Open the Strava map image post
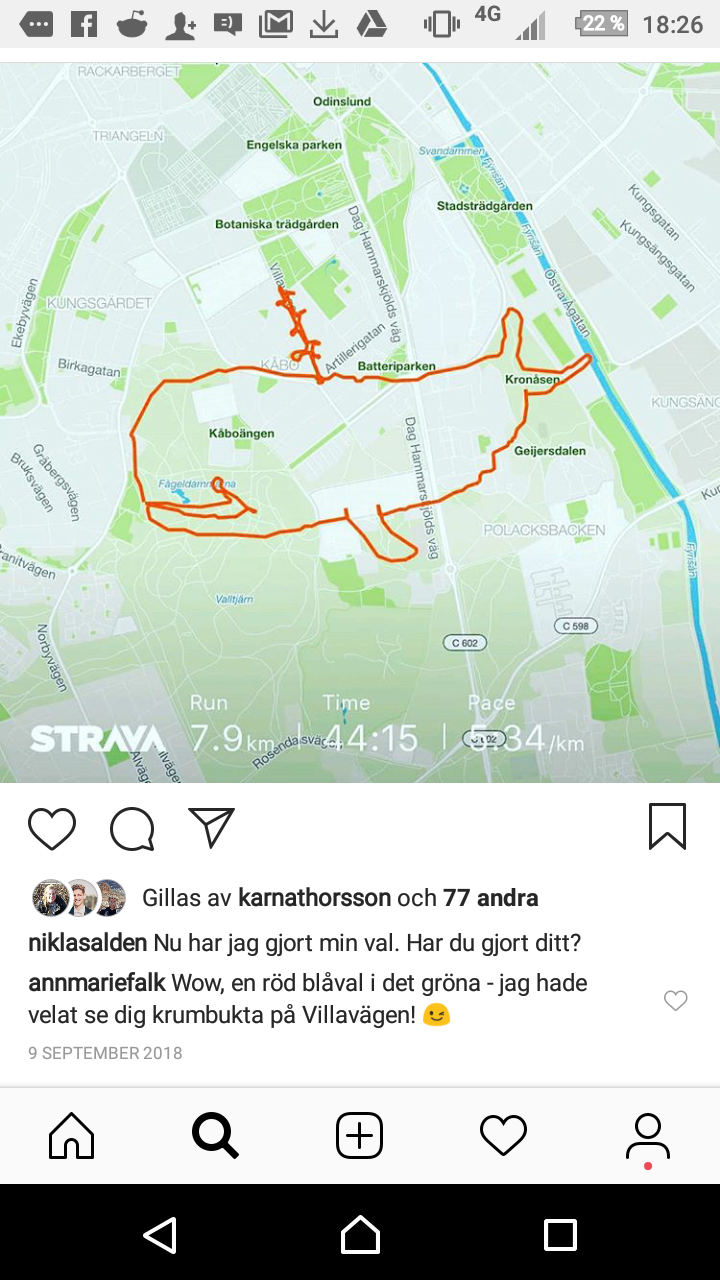720x1280 pixels. (x=360, y=422)
